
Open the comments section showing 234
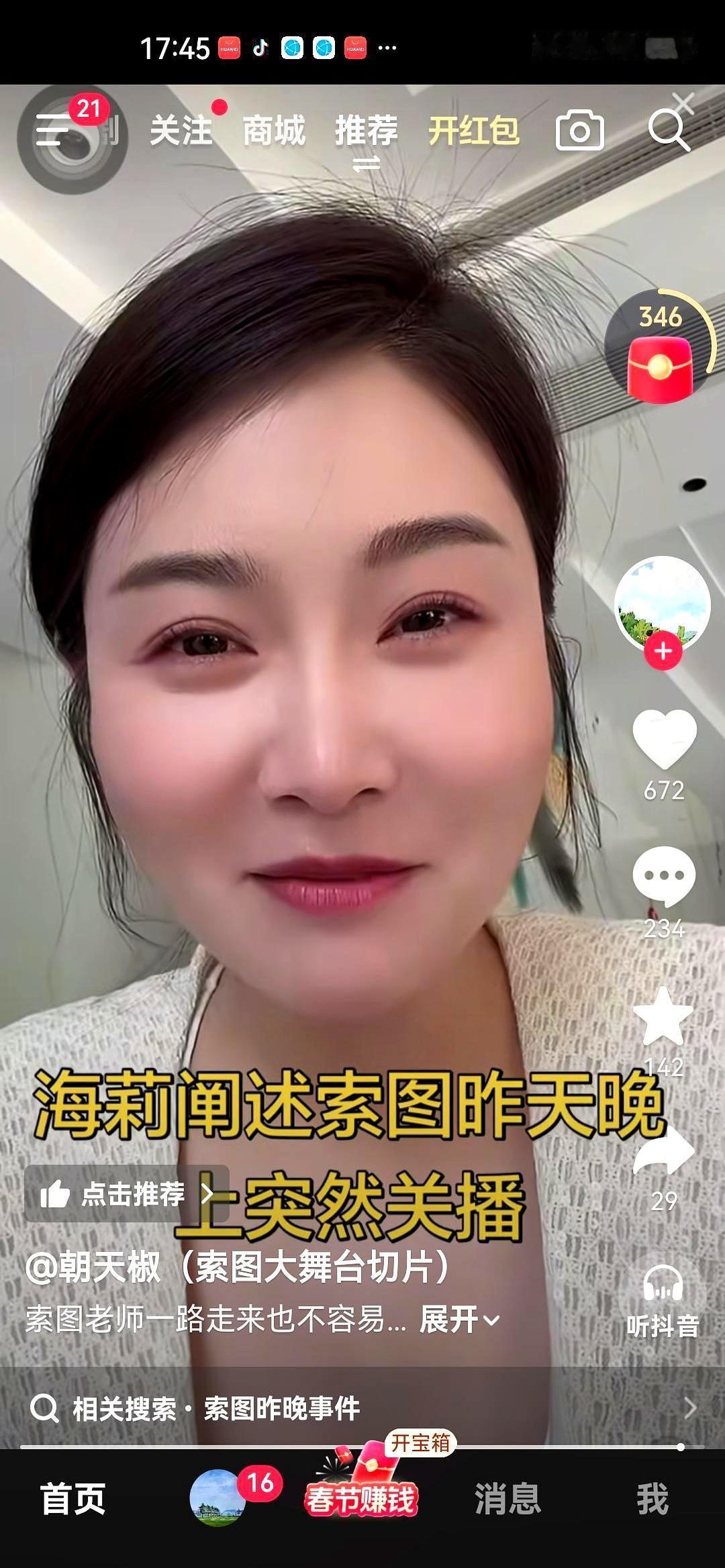coord(664,874)
